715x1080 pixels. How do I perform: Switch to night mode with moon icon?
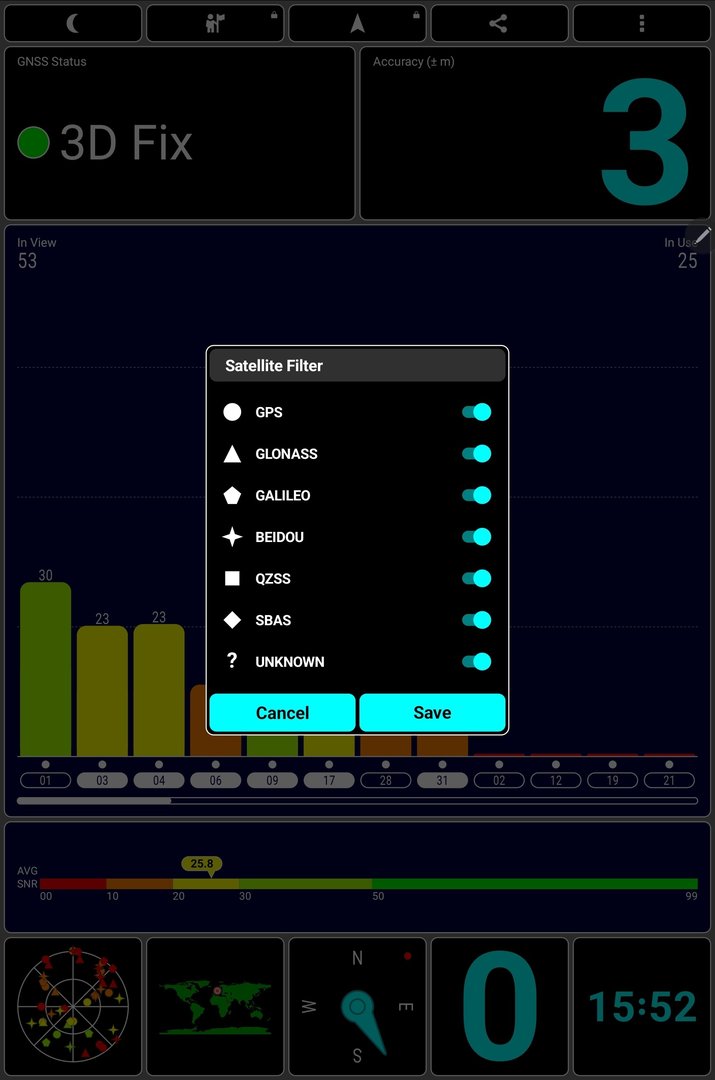(x=73, y=23)
